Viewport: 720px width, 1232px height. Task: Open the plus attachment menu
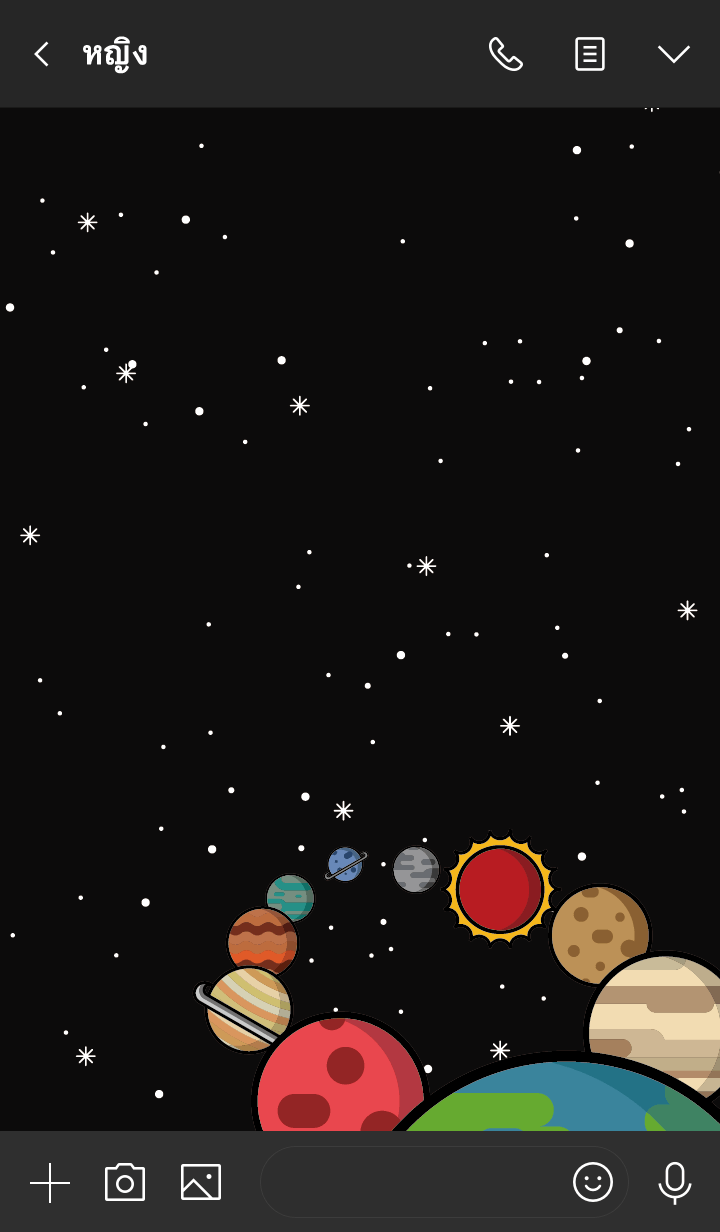click(50, 1182)
